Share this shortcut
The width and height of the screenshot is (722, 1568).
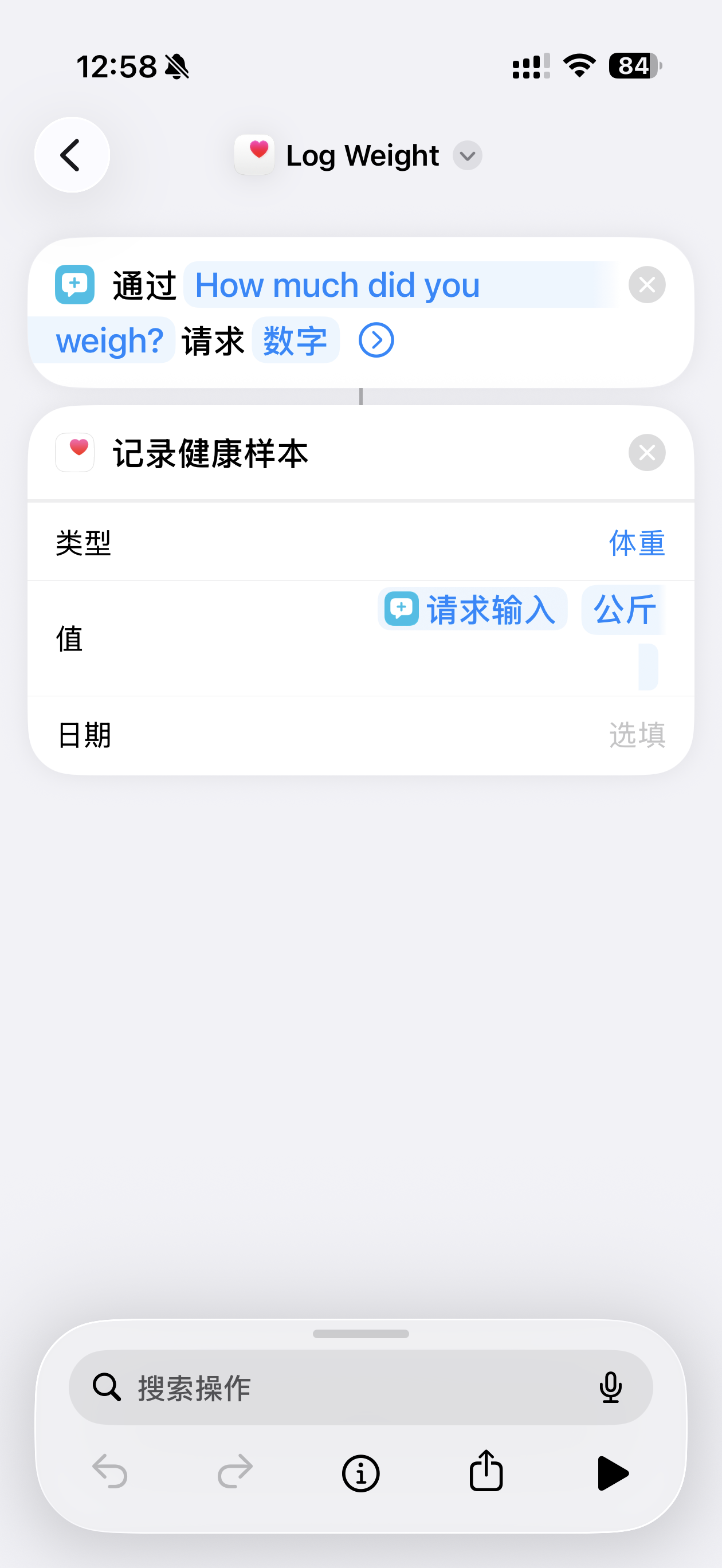486,1471
